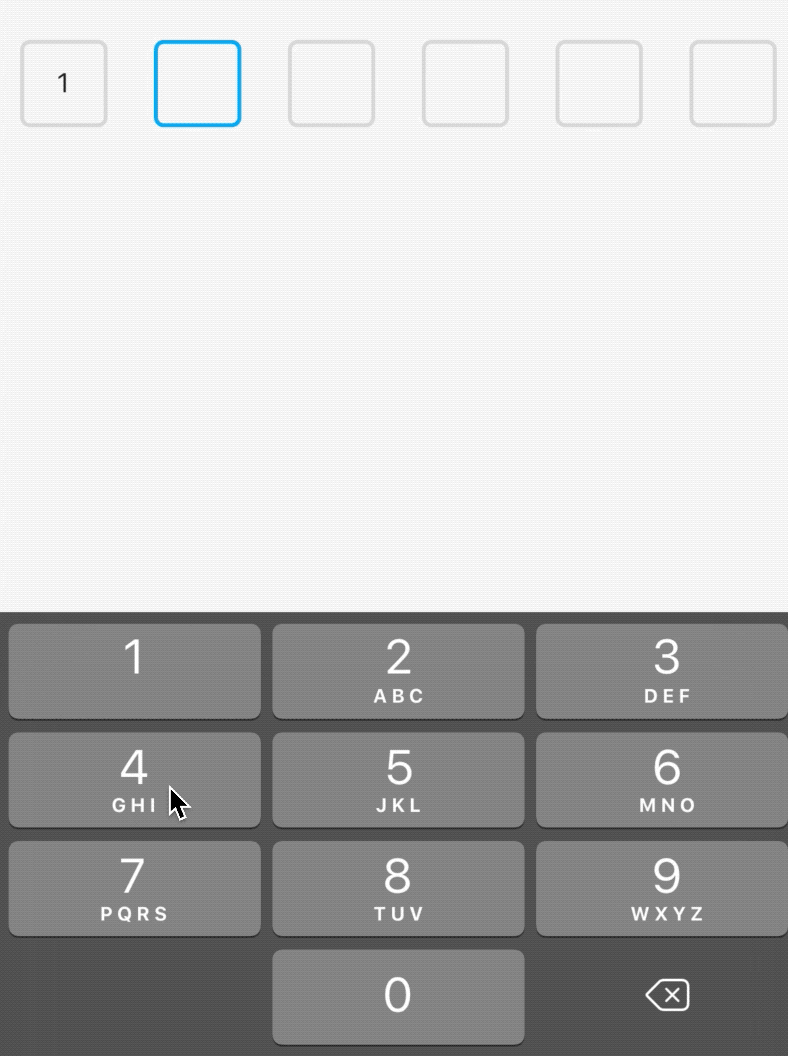Enter 2 using the ABC key
Image resolution: width=788 pixels, height=1056 pixels.
(x=398, y=671)
